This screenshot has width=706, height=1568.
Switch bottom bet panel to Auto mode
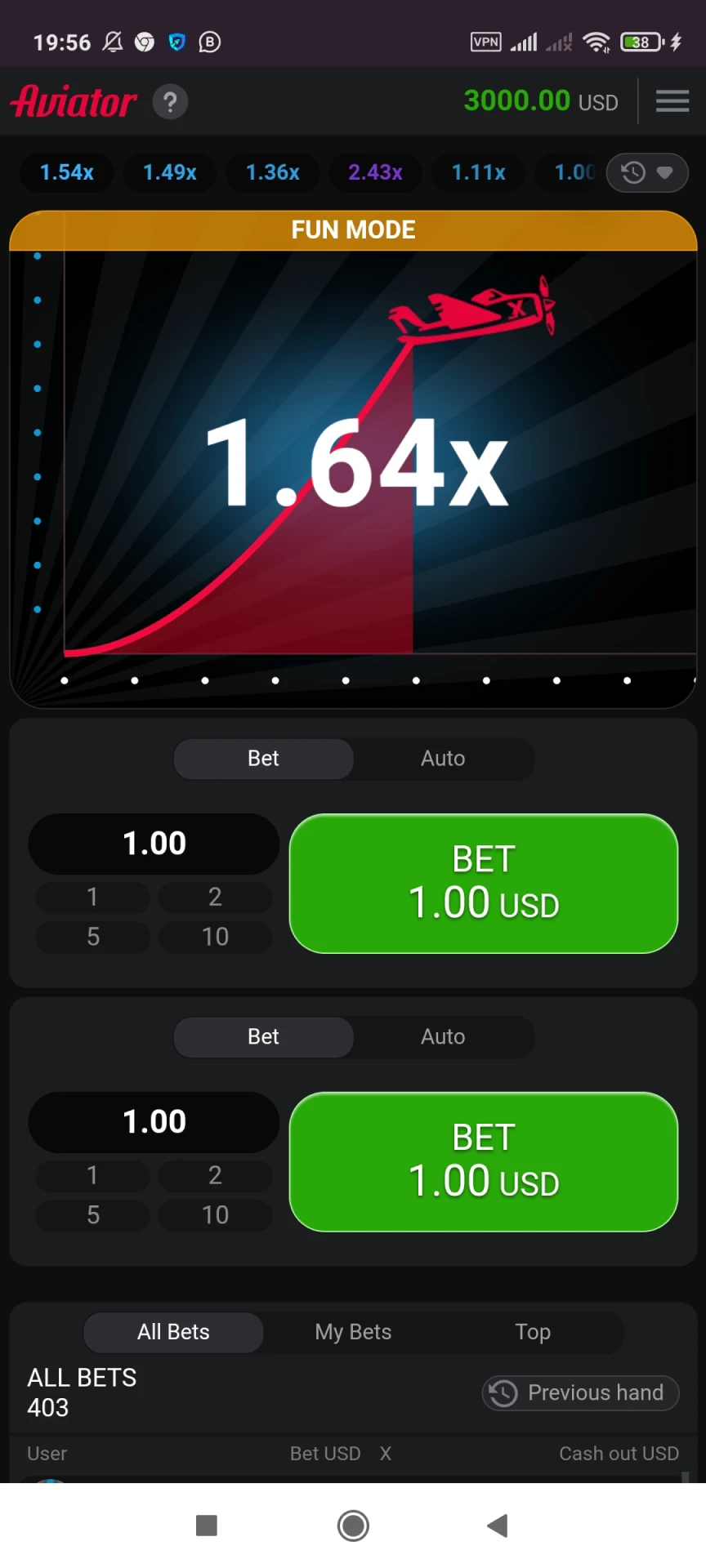click(x=442, y=1036)
